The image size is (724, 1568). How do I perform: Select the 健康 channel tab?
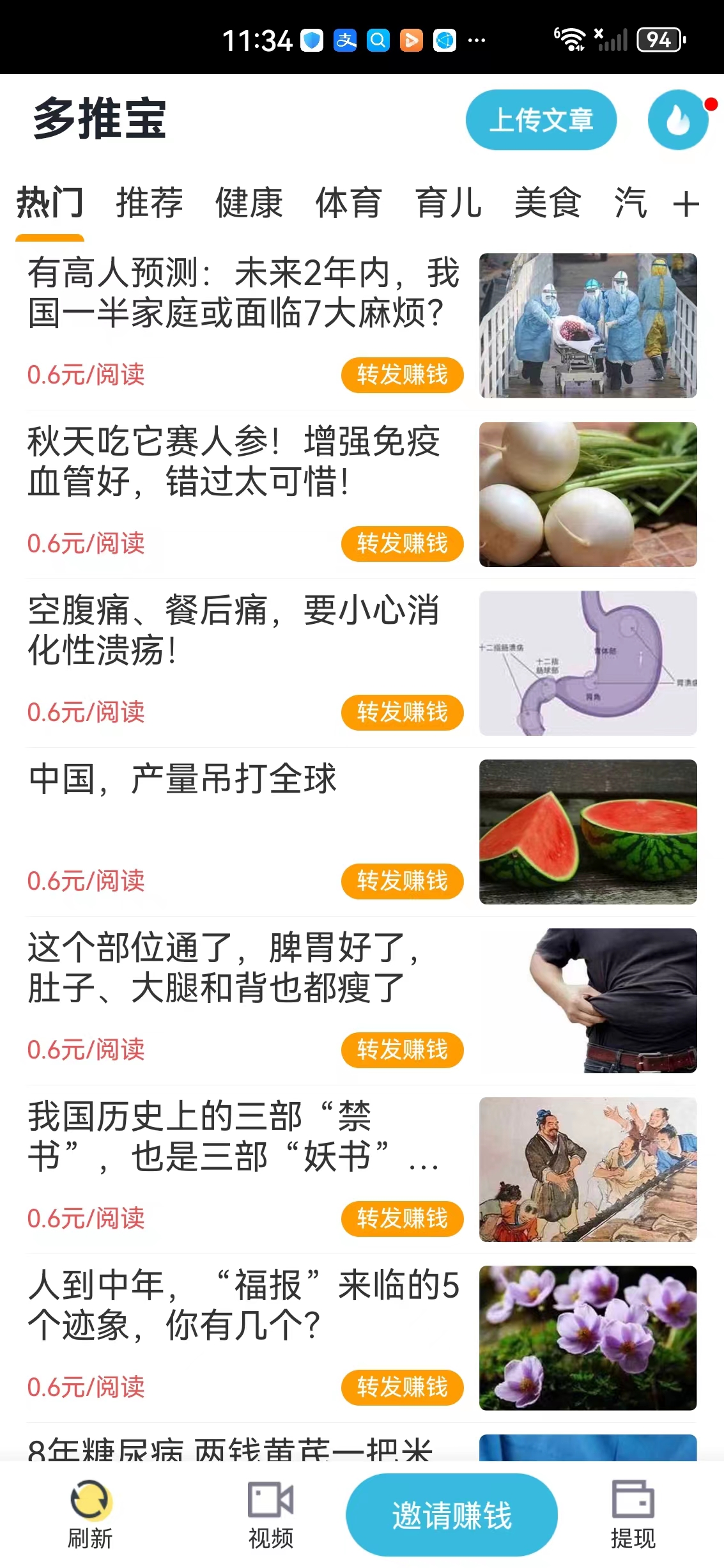coord(248,203)
